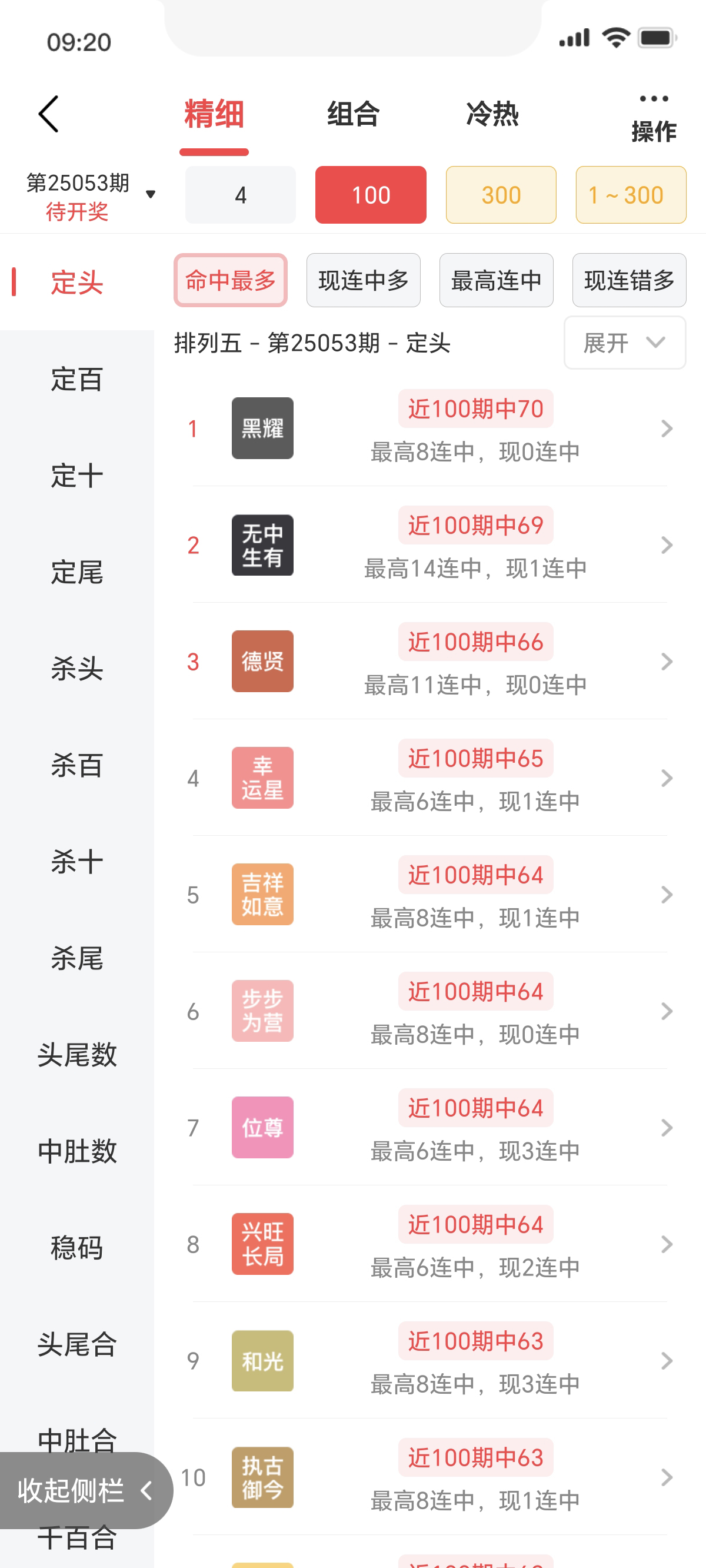Go back using the top-left arrow

(x=49, y=114)
